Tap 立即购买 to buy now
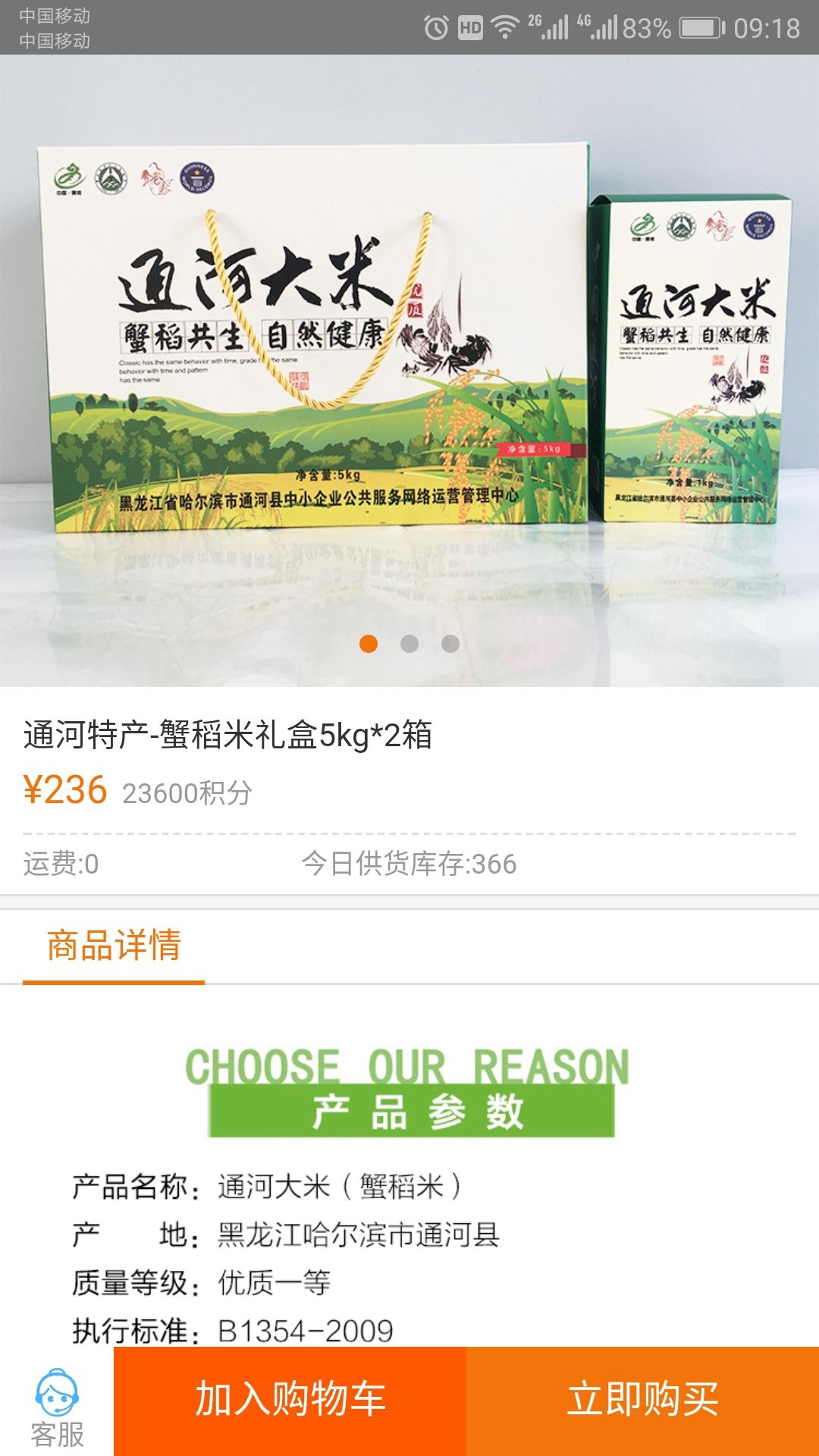Viewport: 819px width, 1456px height. pos(642,1401)
